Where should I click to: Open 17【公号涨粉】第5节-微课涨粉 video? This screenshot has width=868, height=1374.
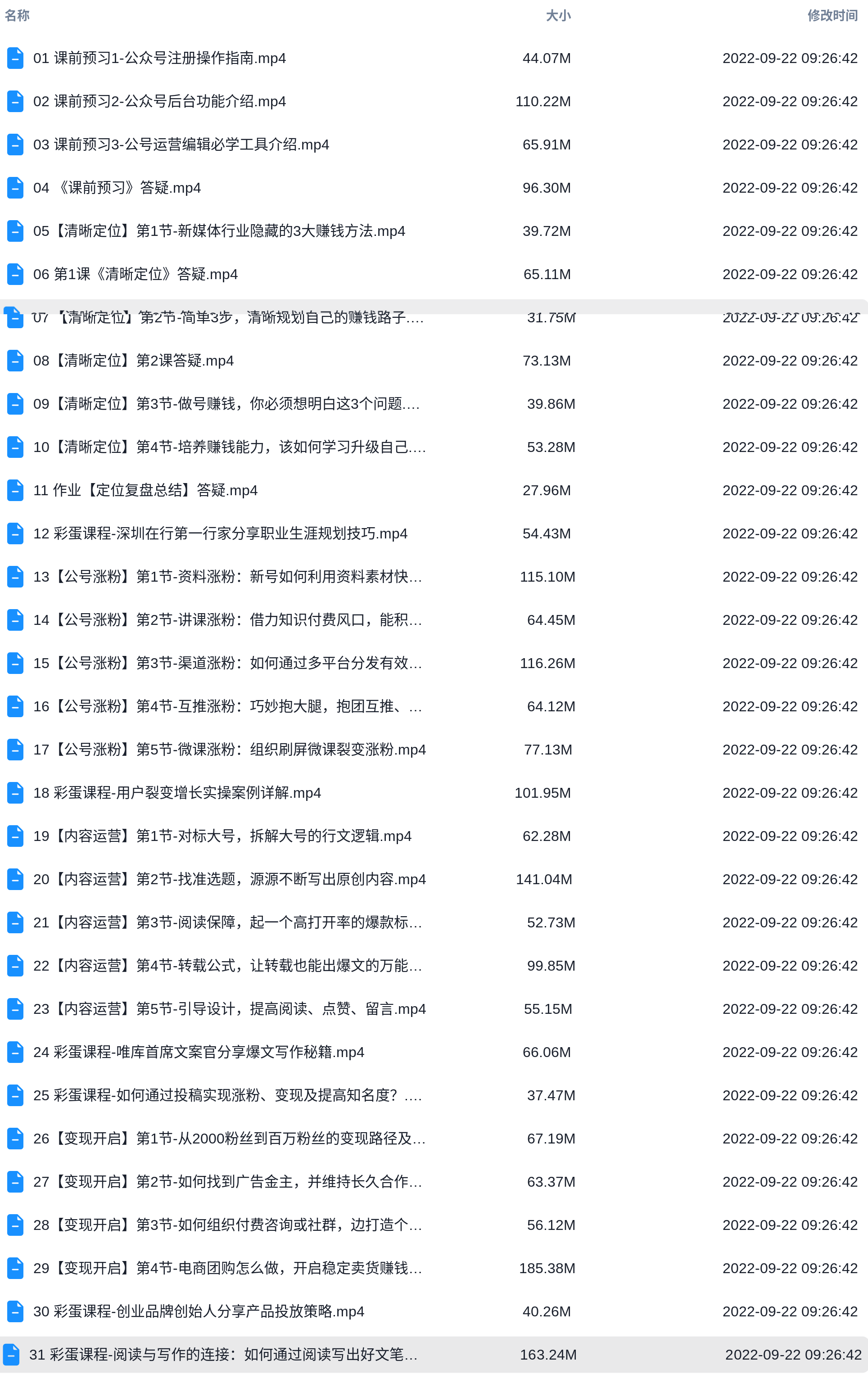click(230, 750)
